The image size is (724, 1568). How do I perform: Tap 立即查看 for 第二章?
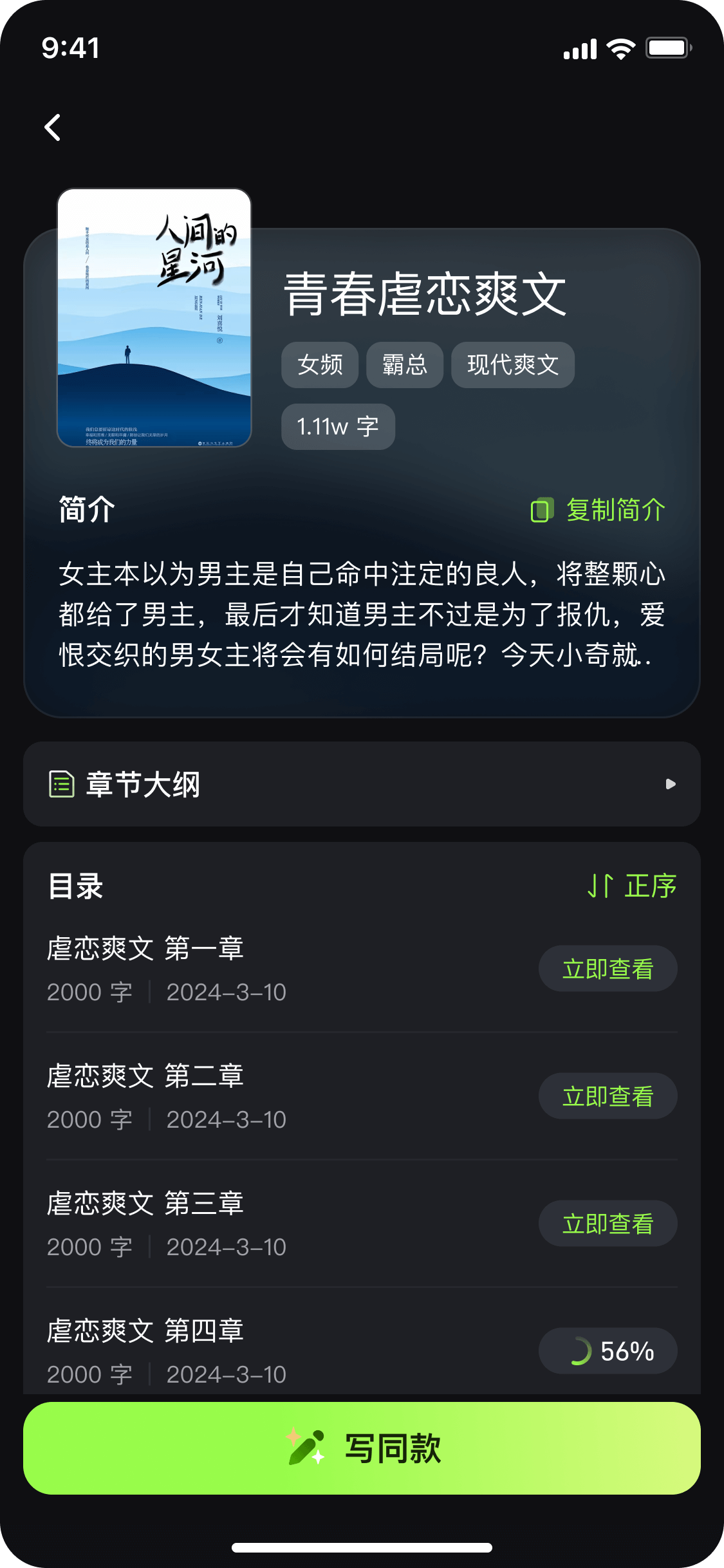click(x=608, y=1096)
